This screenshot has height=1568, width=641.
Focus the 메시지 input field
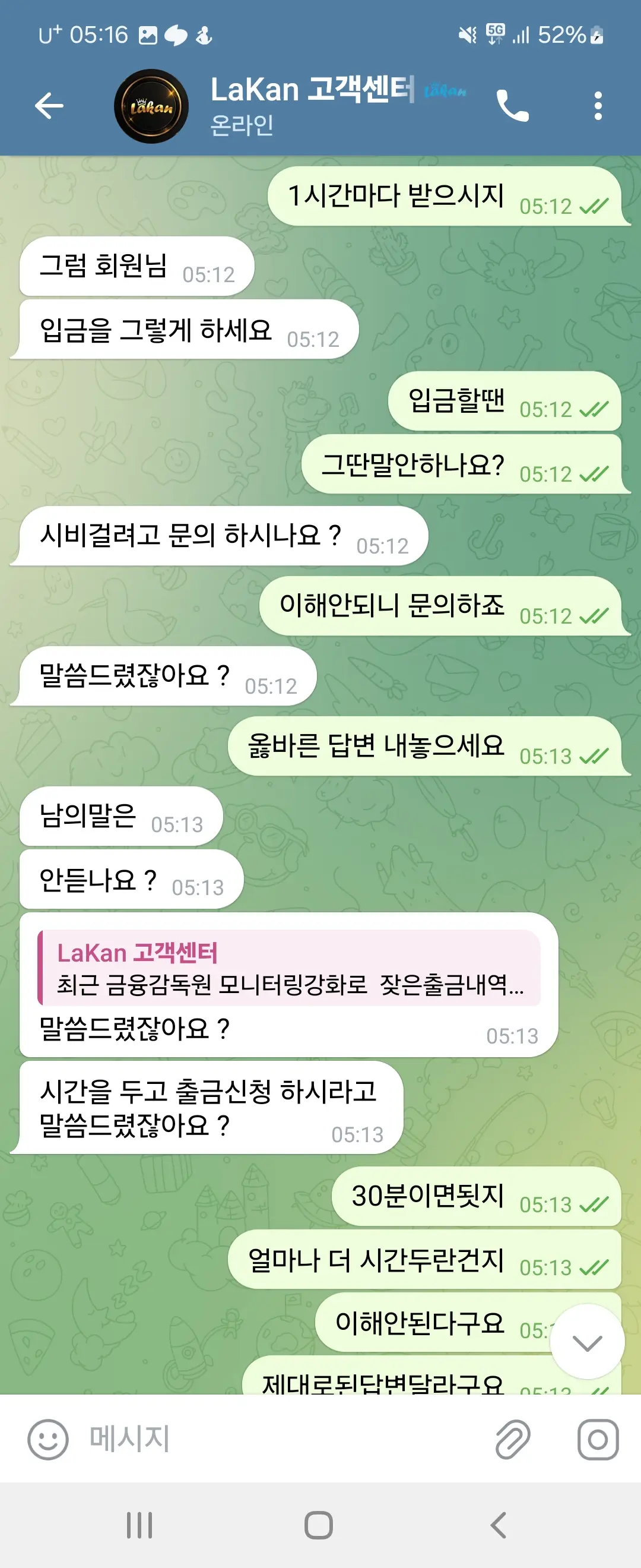(x=286, y=1439)
